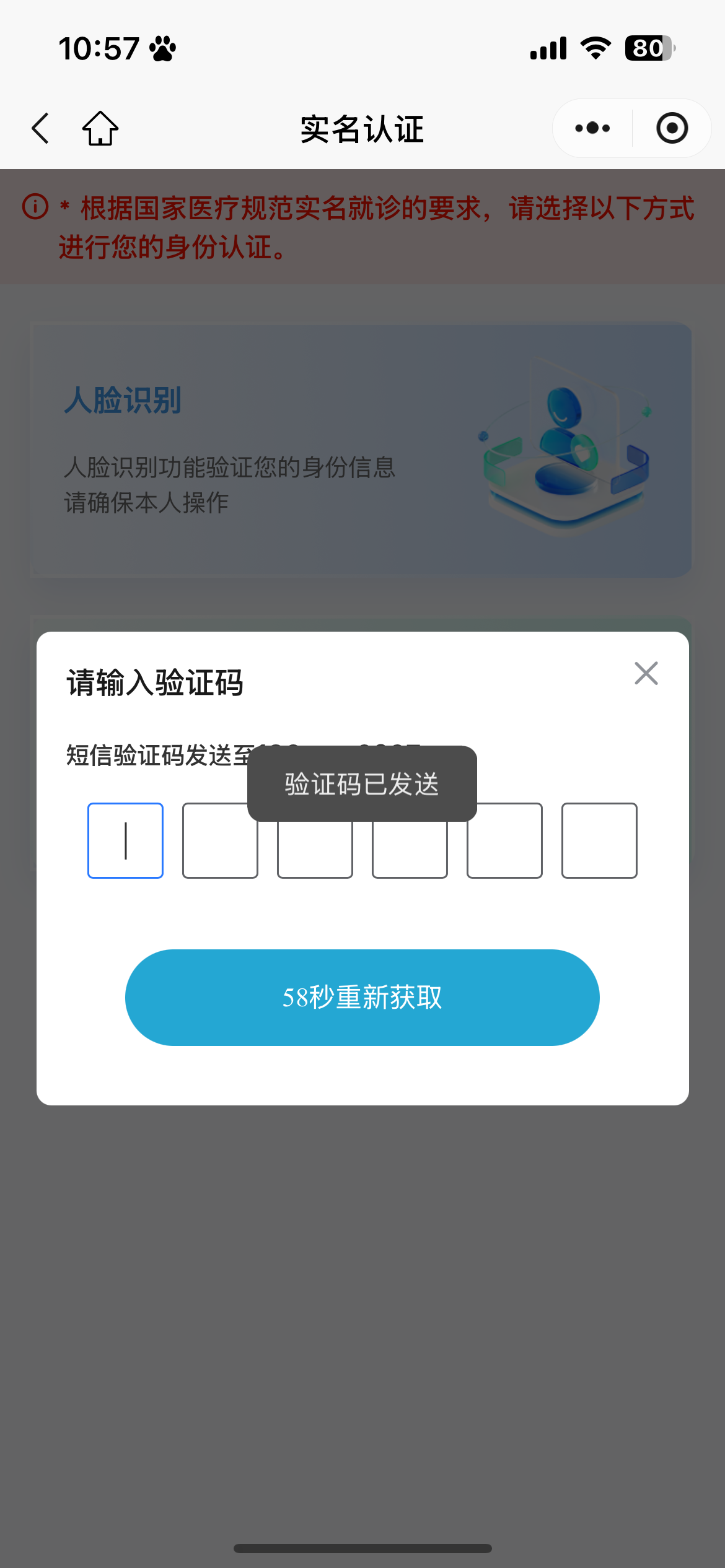Return to the mini program home
This screenshot has width=725, height=1568.
100,128
